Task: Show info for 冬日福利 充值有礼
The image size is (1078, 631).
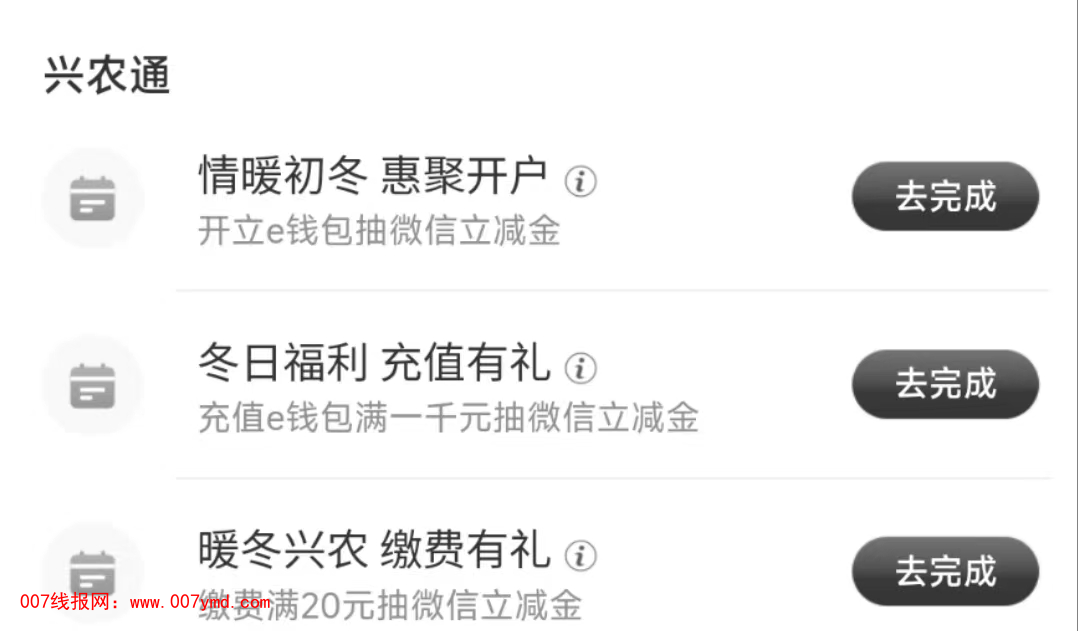Action: click(x=581, y=367)
